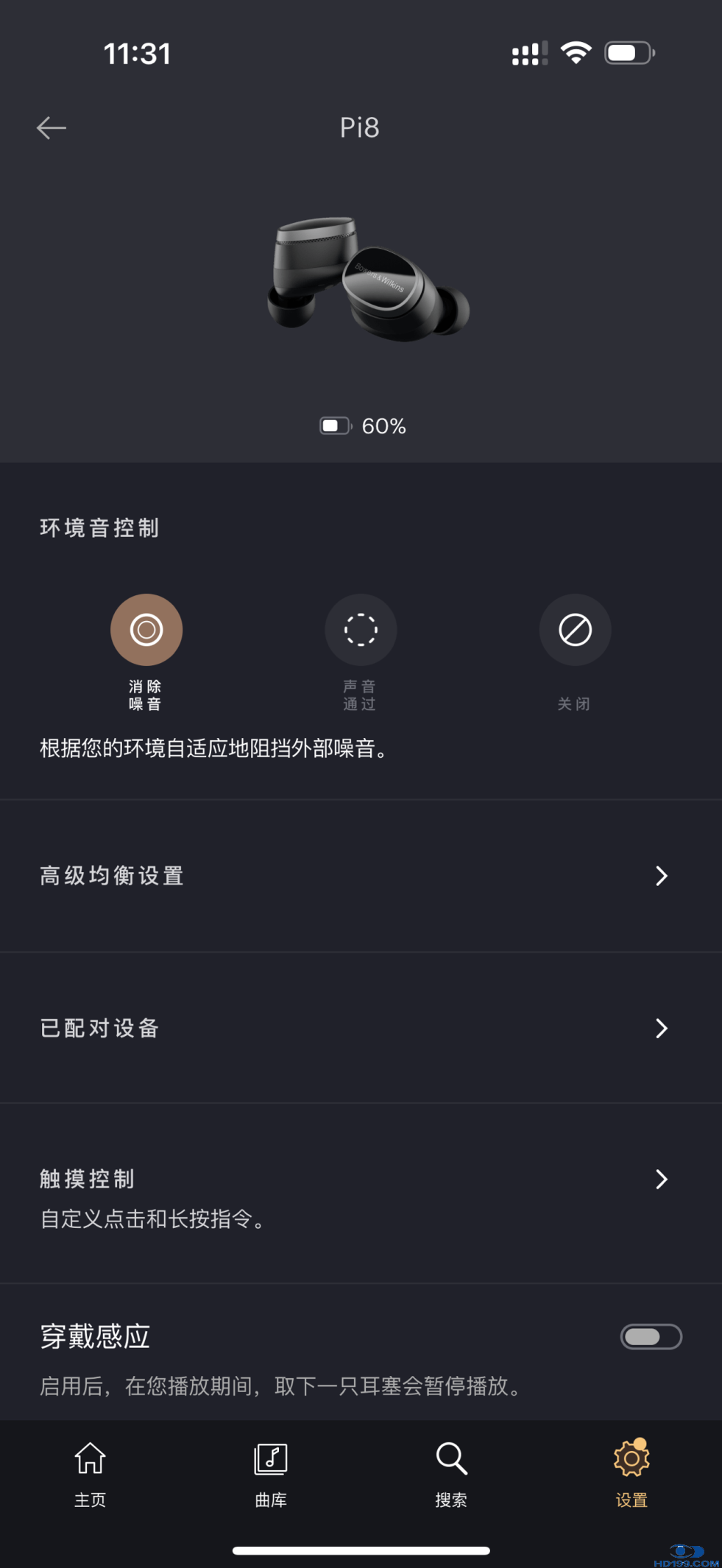Switch to 声音通过 passthrough mode

coord(361,631)
